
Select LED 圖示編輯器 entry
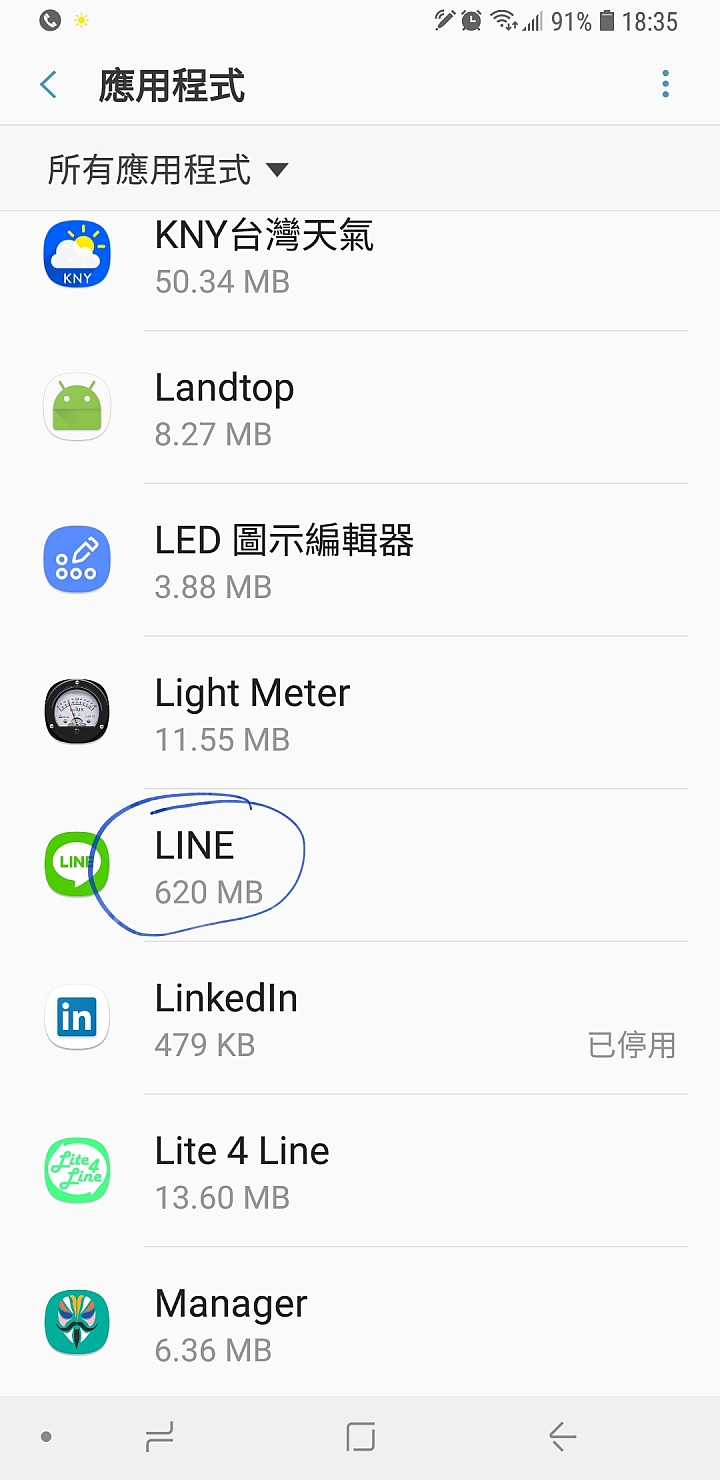click(360, 560)
